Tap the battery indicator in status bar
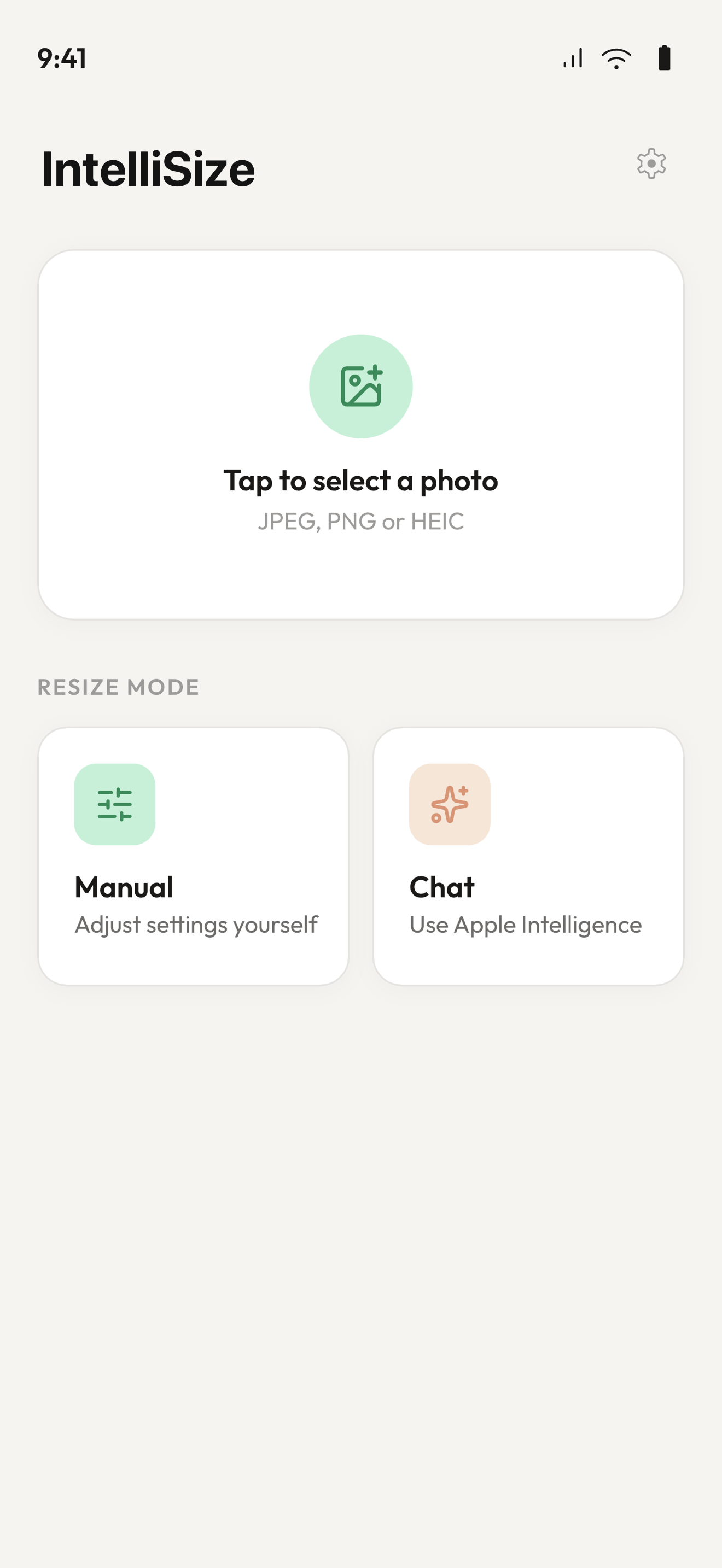The image size is (722, 1568). point(665,57)
